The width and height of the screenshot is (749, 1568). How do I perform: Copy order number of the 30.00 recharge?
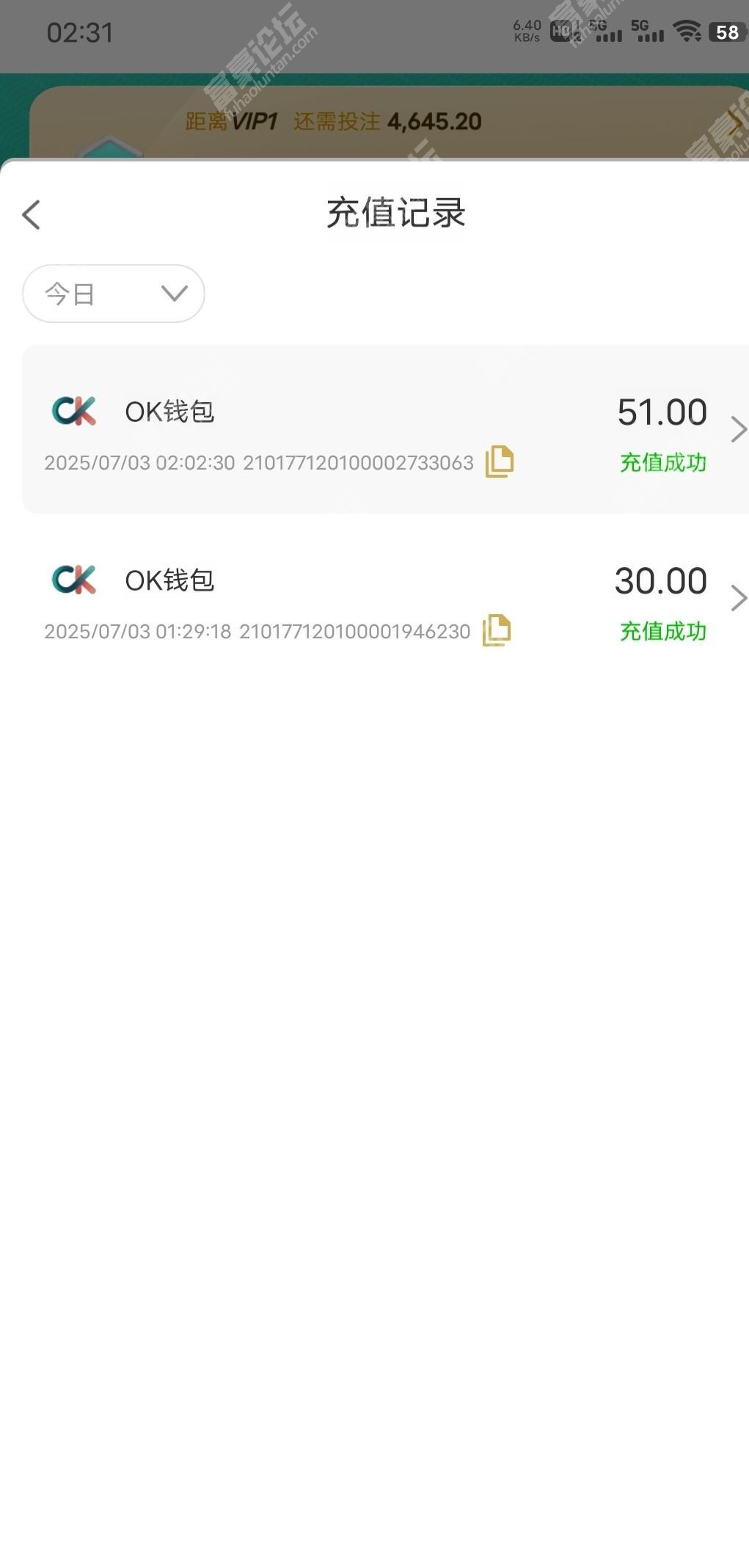(497, 630)
